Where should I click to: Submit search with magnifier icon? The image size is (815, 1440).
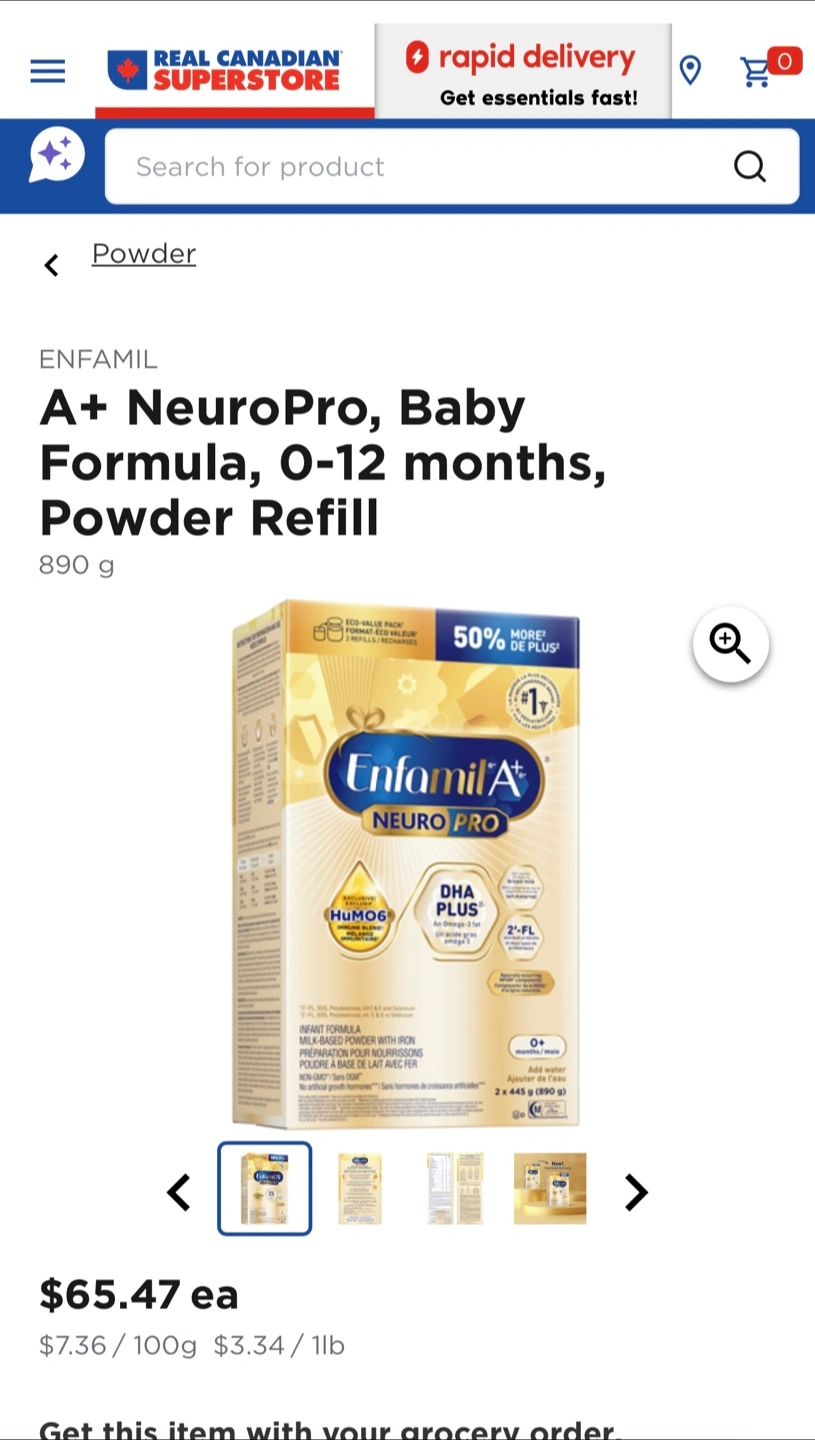[750, 166]
